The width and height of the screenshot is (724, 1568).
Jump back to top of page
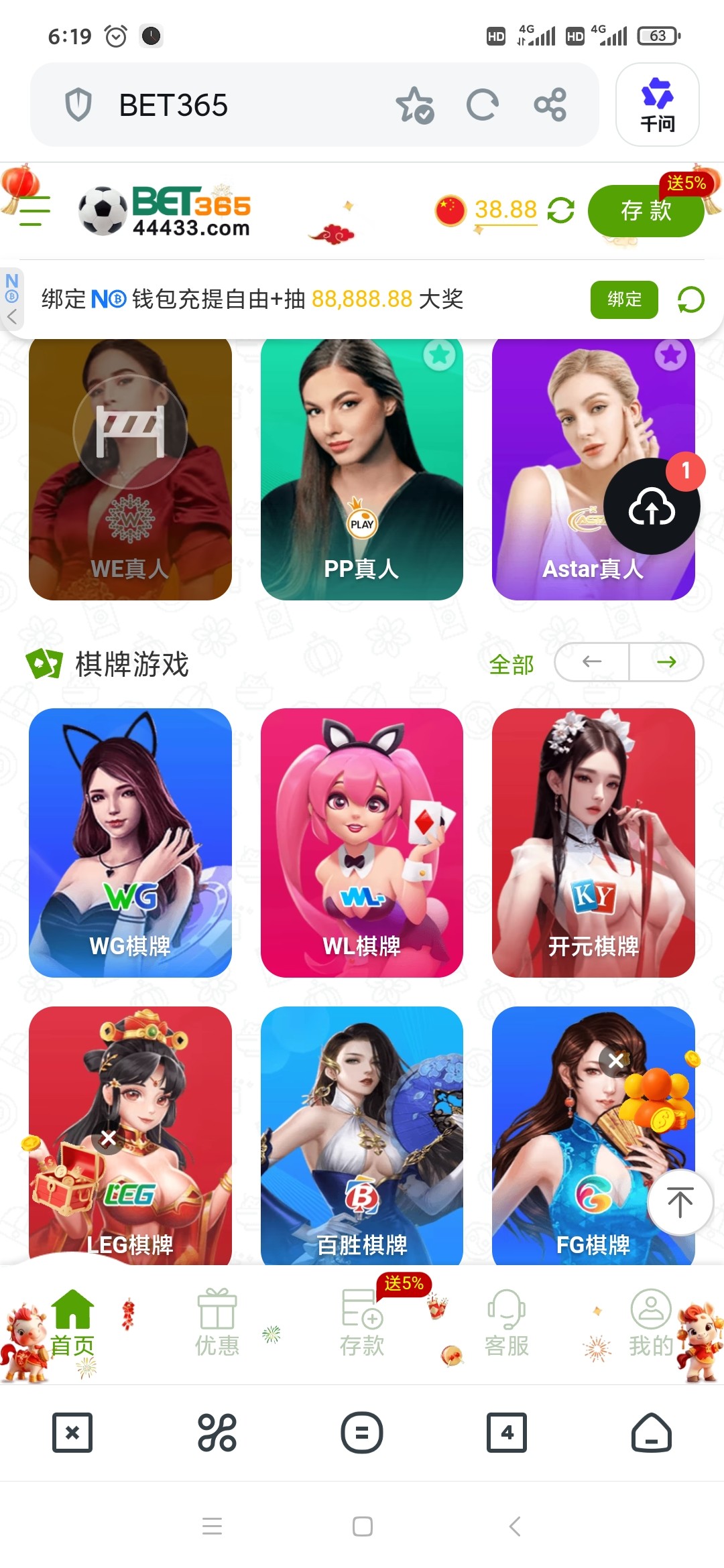point(680,1202)
